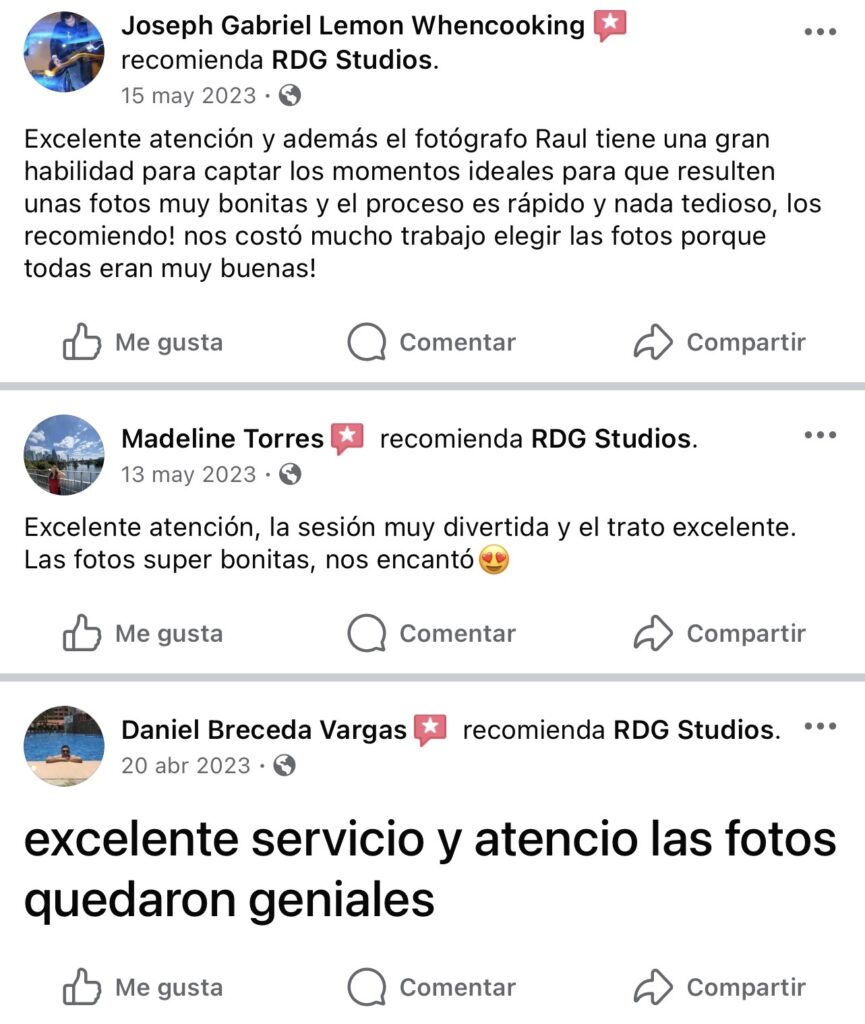Screen dimensions: 865x1024
Task: Open Joseph Gabriel Lemon Whencooking's profile picture
Action: (63, 52)
